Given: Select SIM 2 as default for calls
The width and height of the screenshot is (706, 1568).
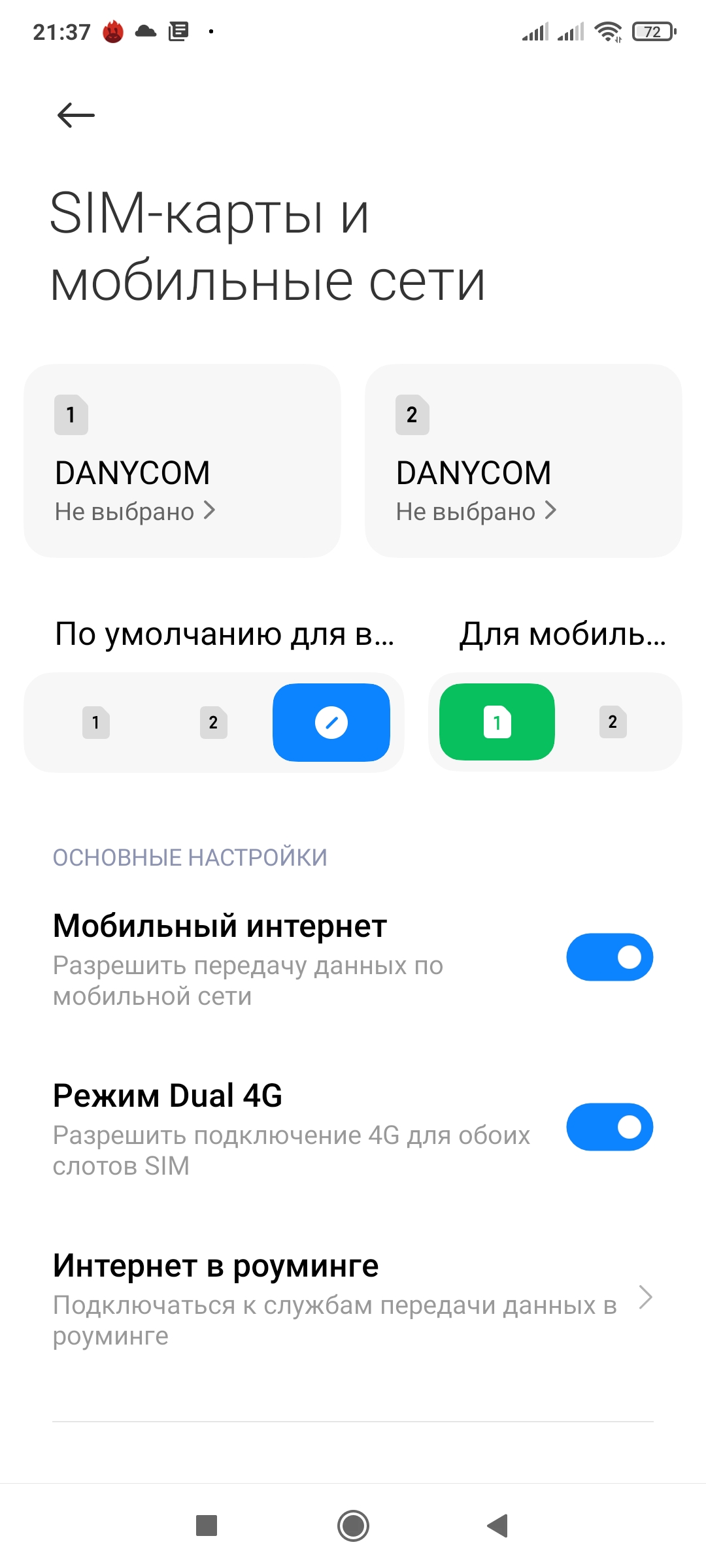Looking at the screenshot, I should click(214, 723).
